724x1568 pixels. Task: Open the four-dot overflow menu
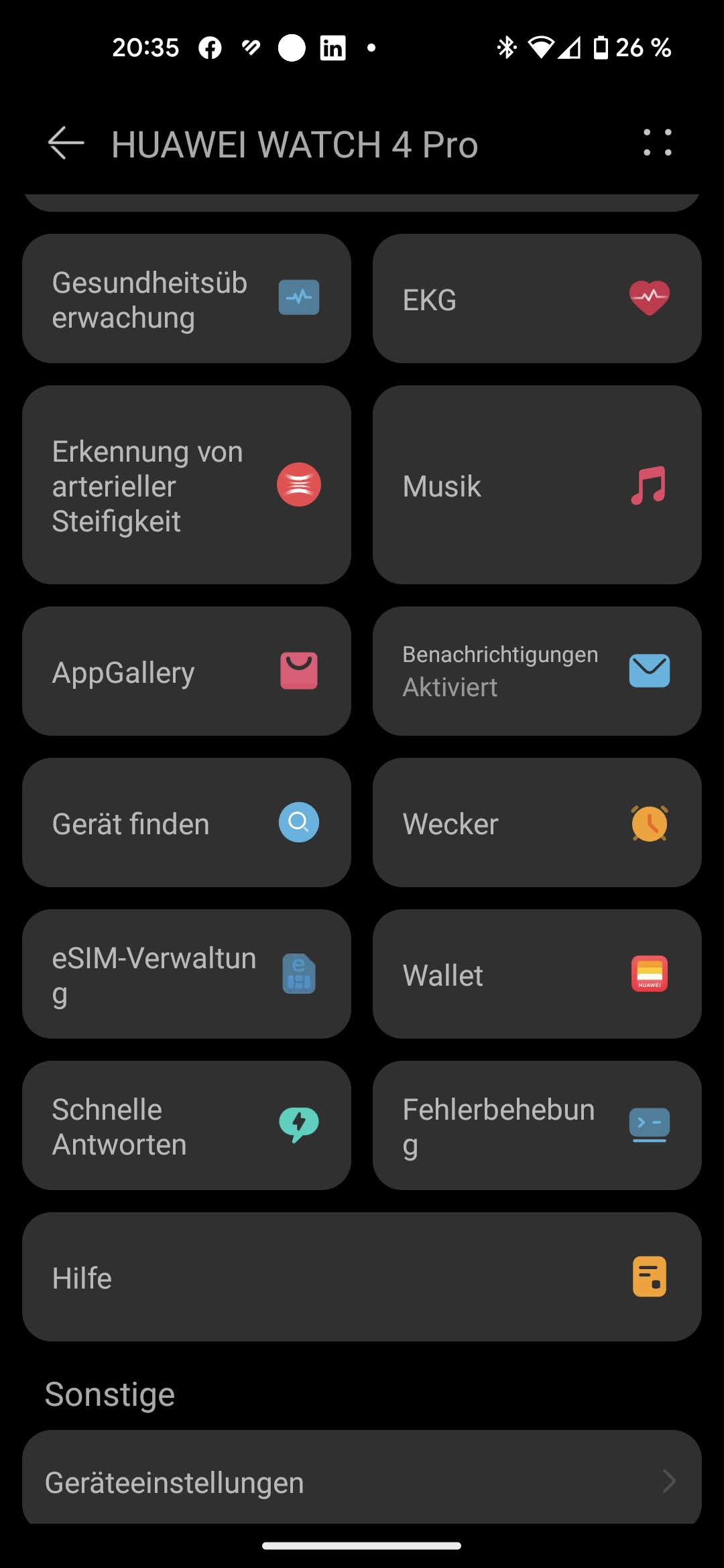tap(658, 143)
